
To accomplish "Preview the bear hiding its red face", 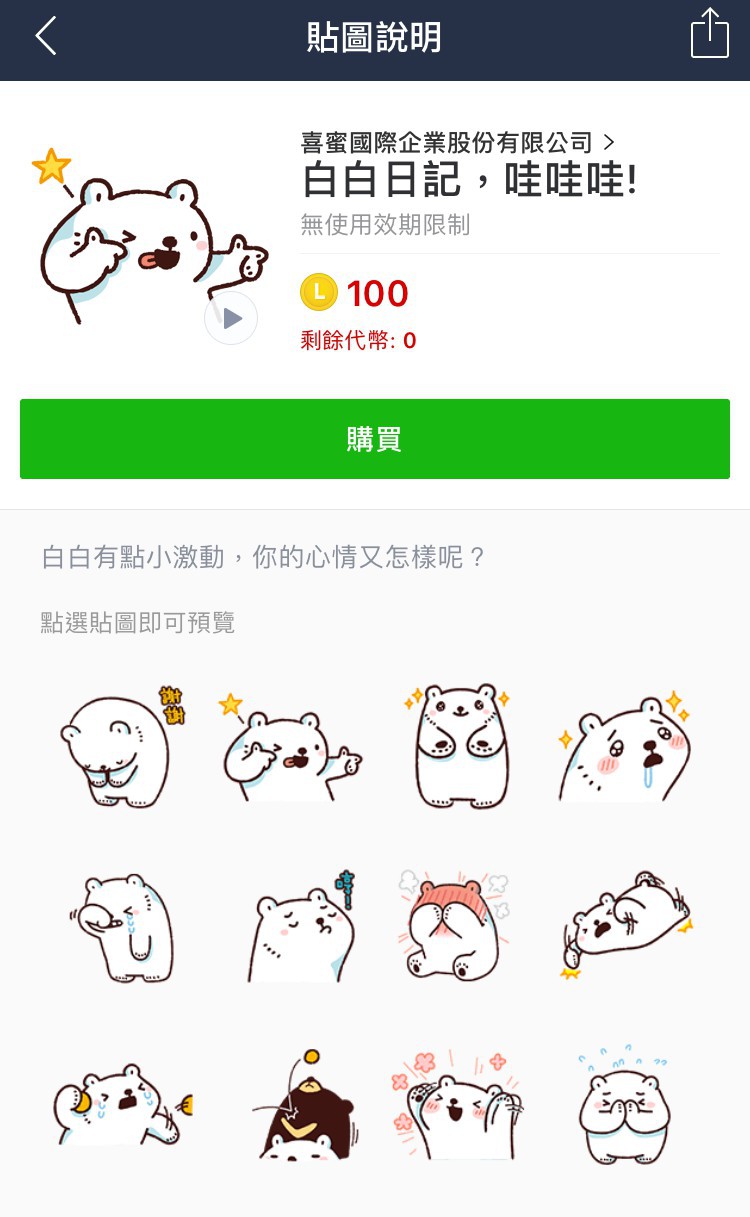I will 454,923.
